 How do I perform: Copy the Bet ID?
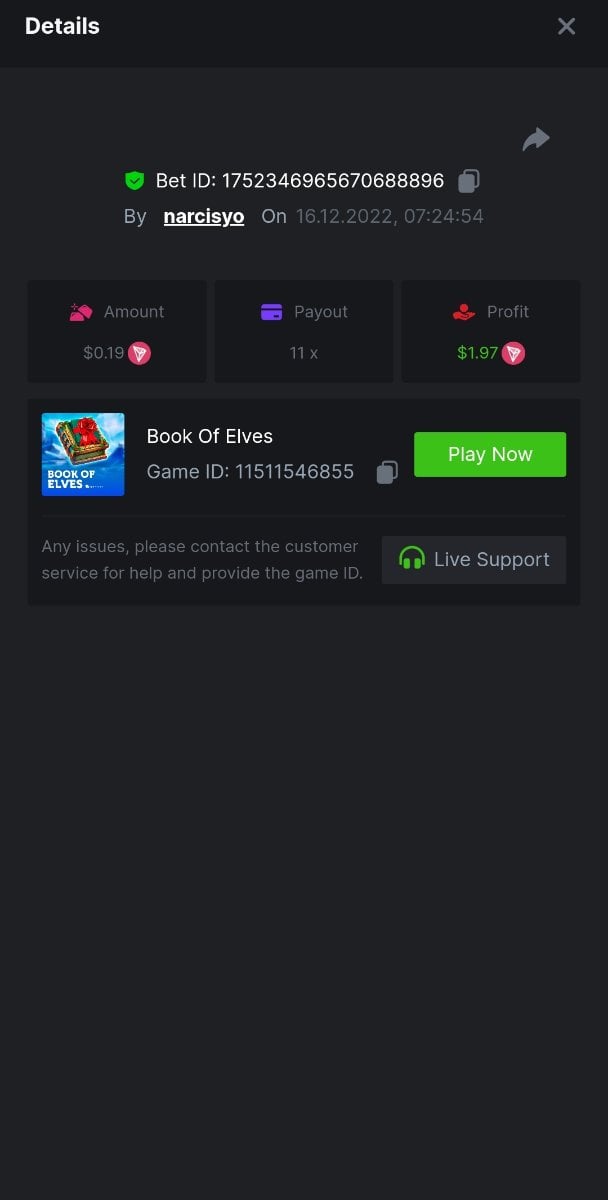tap(469, 181)
